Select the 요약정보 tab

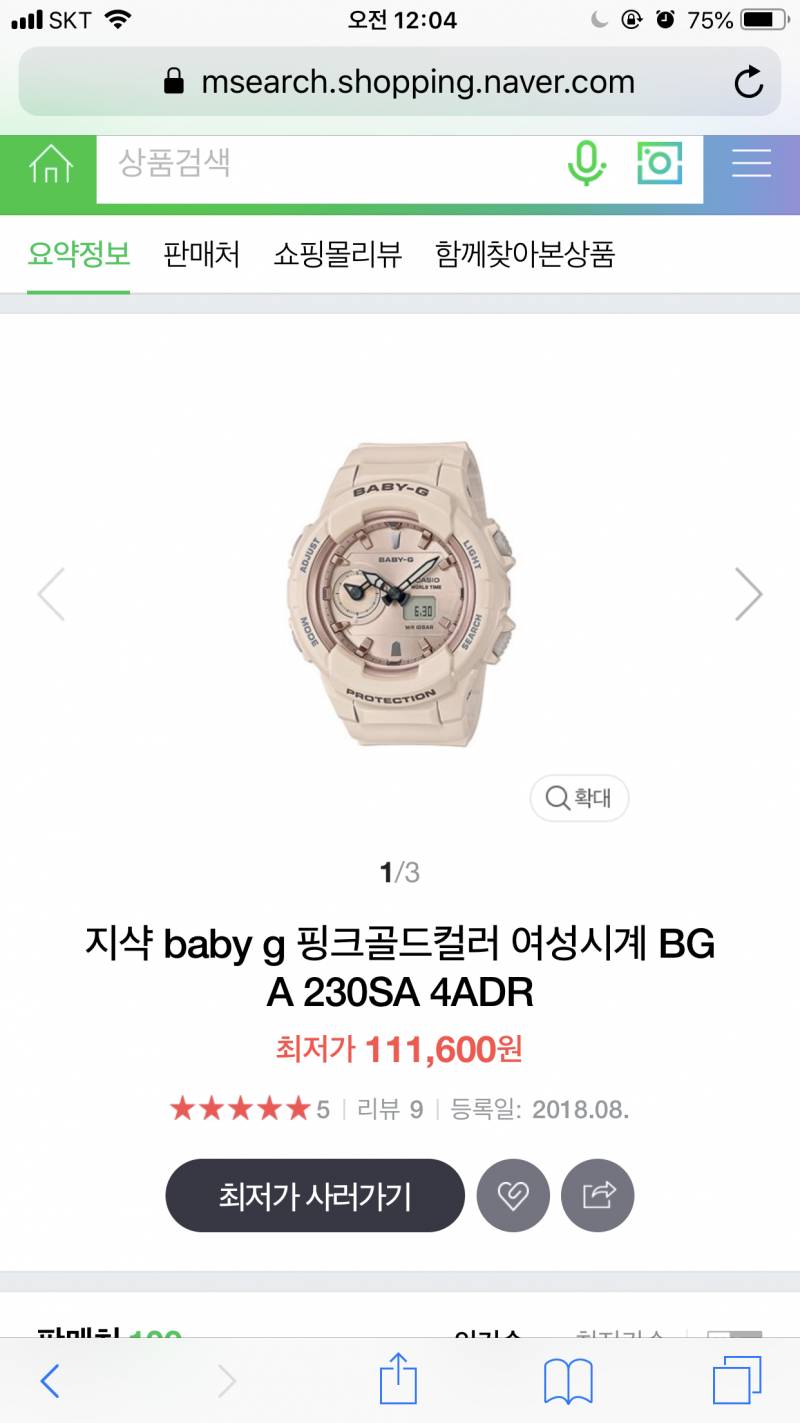[x=79, y=254]
